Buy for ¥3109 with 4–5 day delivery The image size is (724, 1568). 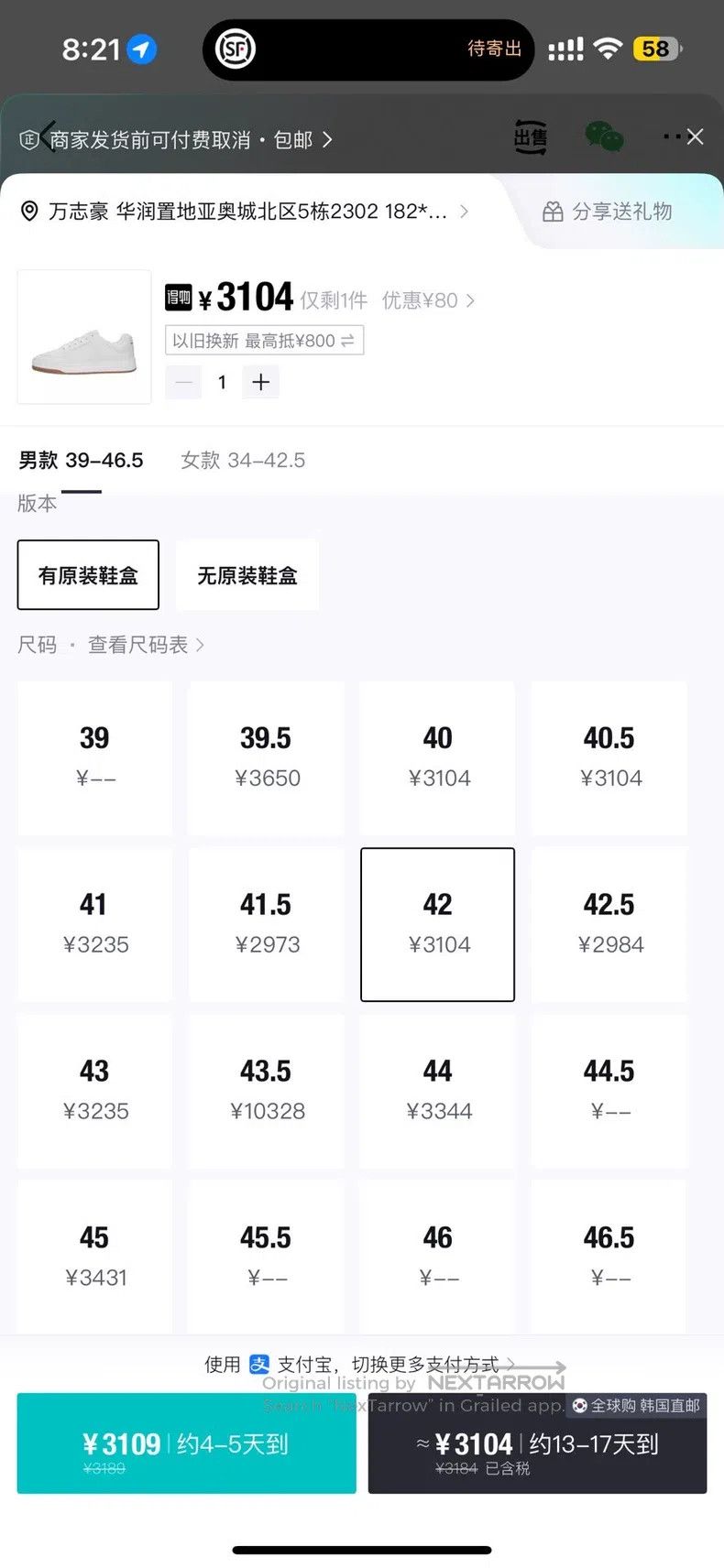pyautogui.click(x=186, y=1444)
